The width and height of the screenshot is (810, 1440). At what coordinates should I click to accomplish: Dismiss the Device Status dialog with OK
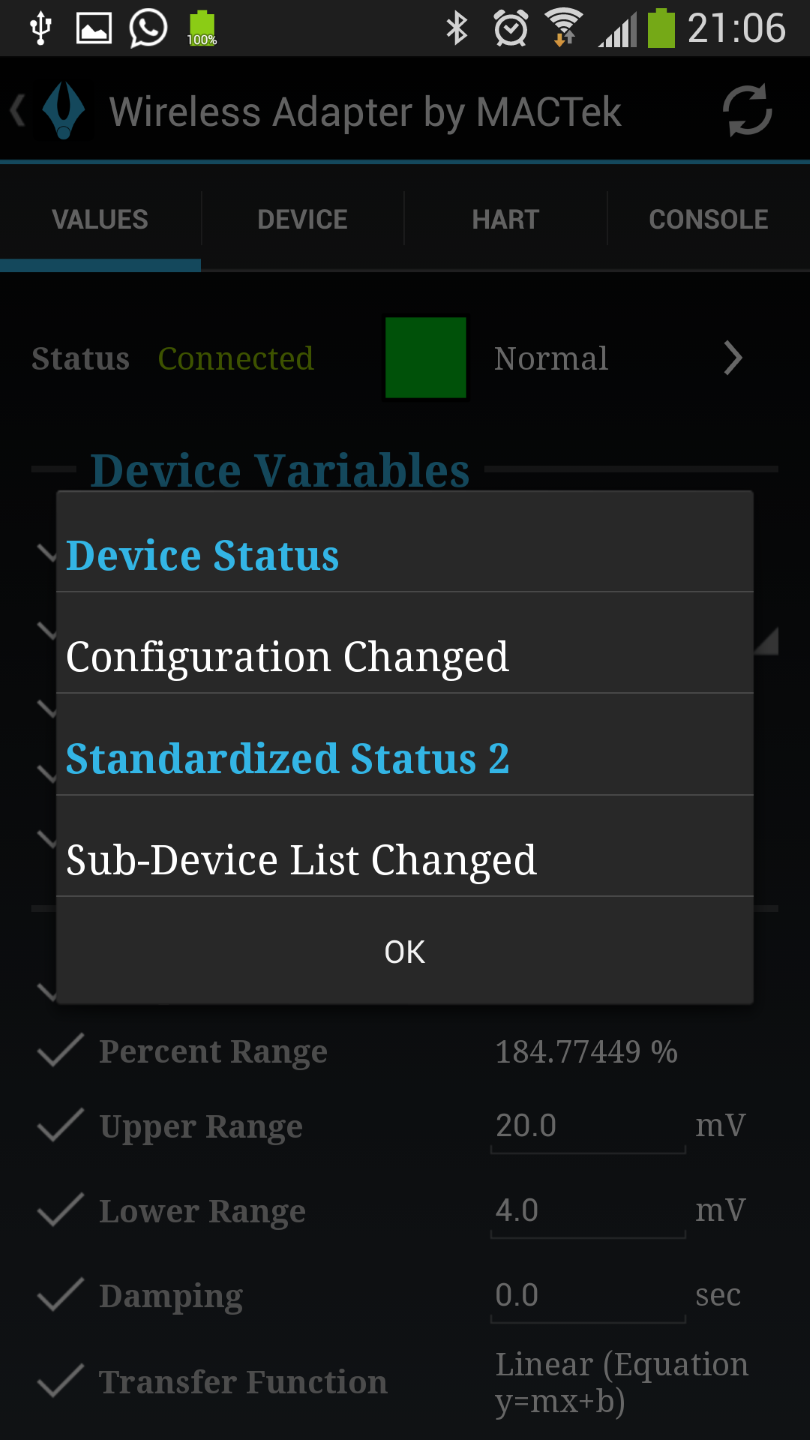point(404,951)
